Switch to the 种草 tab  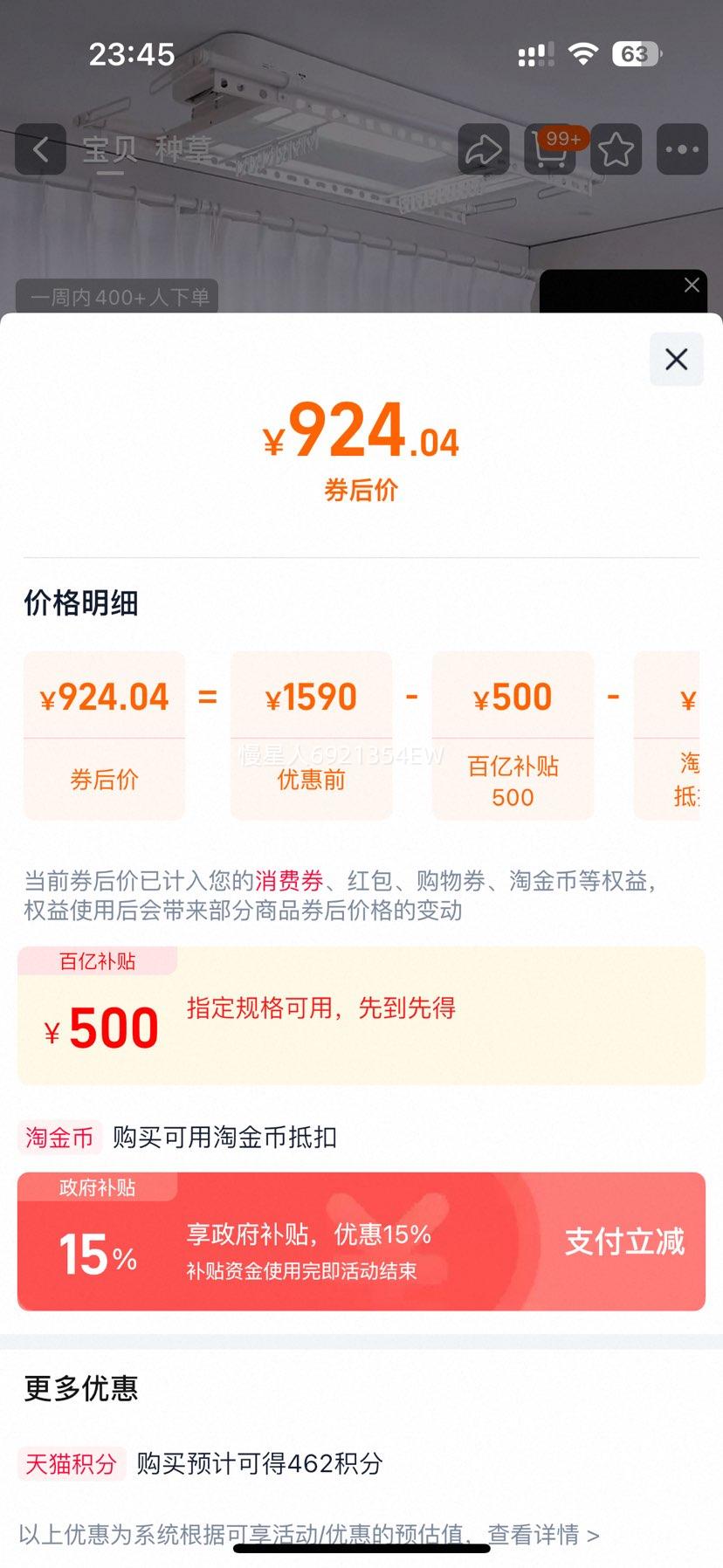point(186,150)
